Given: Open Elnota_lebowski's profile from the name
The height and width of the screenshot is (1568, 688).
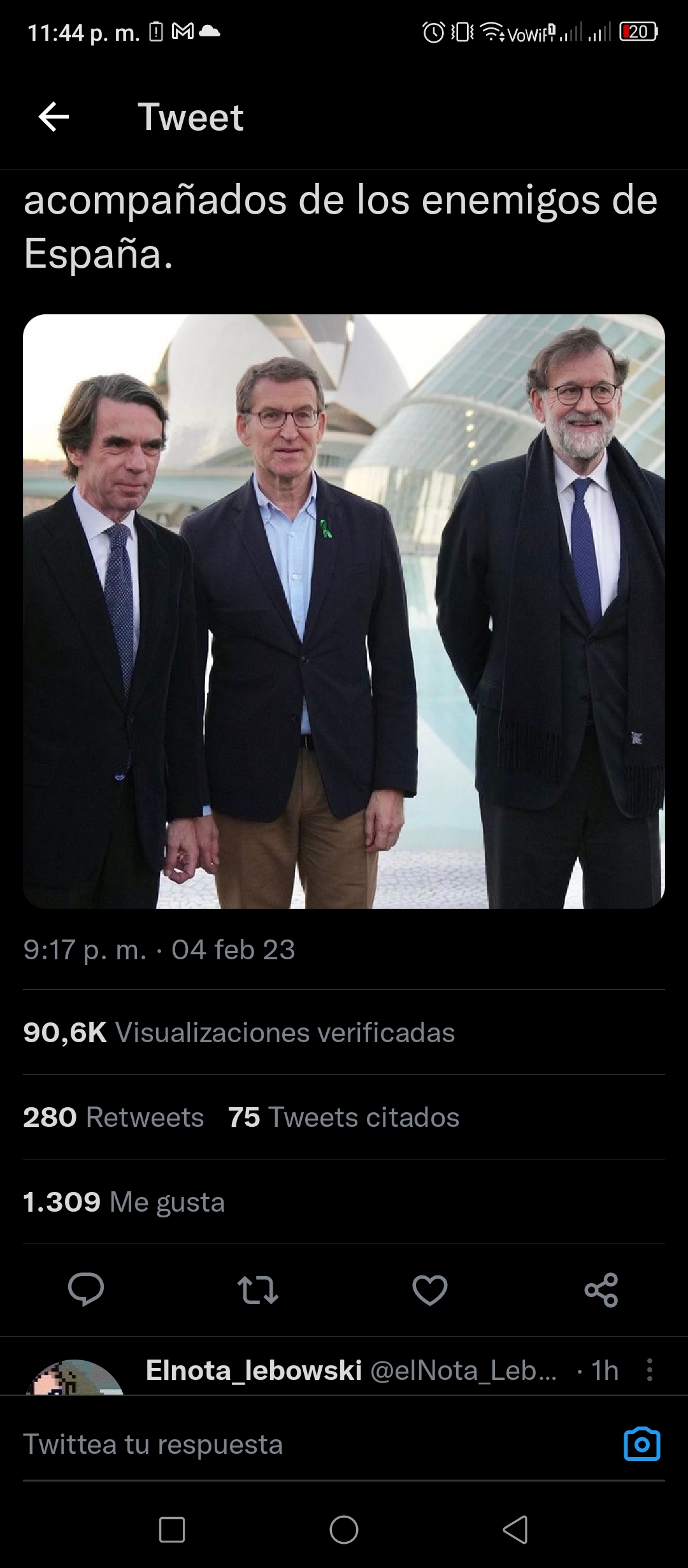Looking at the screenshot, I should (x=254, y=1370).
